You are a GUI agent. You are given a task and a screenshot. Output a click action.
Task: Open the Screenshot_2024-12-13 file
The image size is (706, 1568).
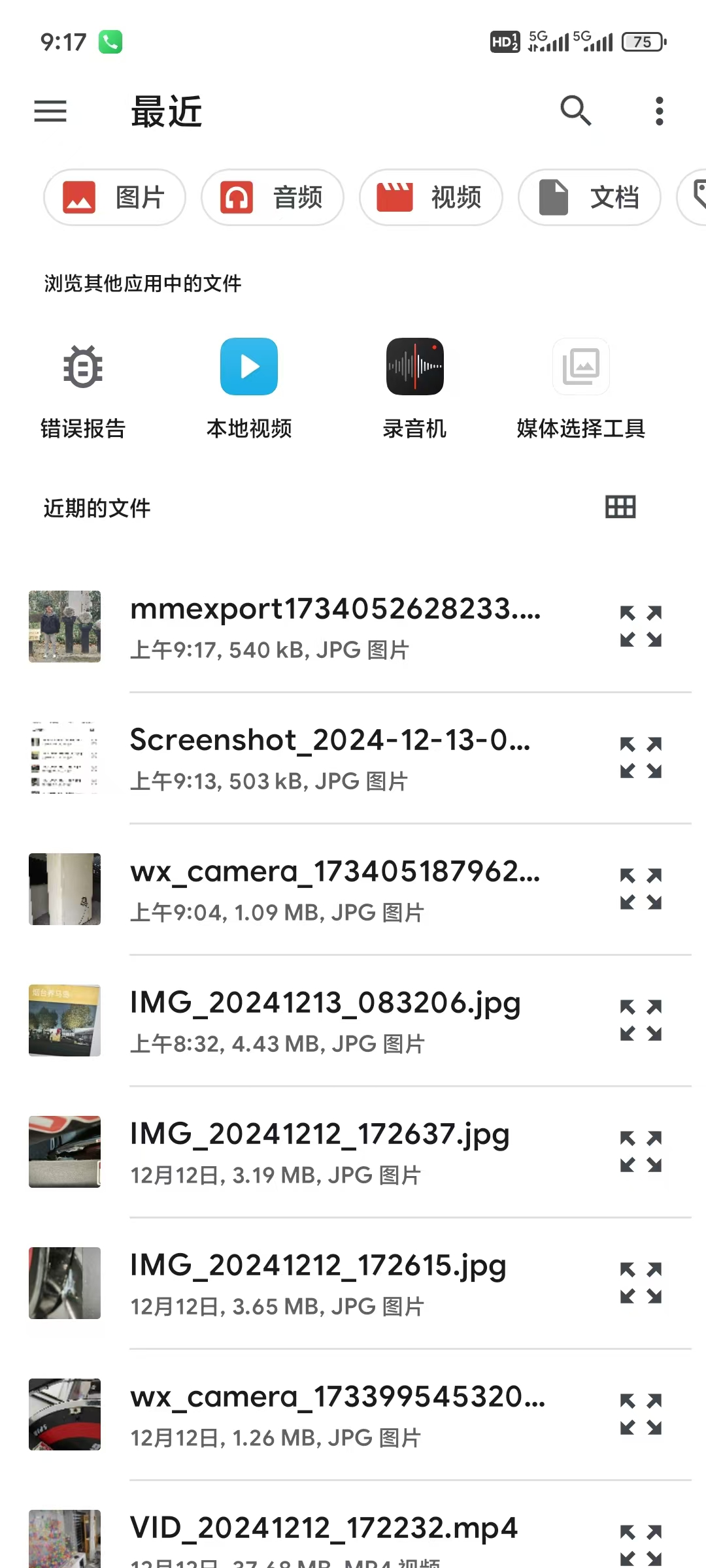click(x=330, y=757)
